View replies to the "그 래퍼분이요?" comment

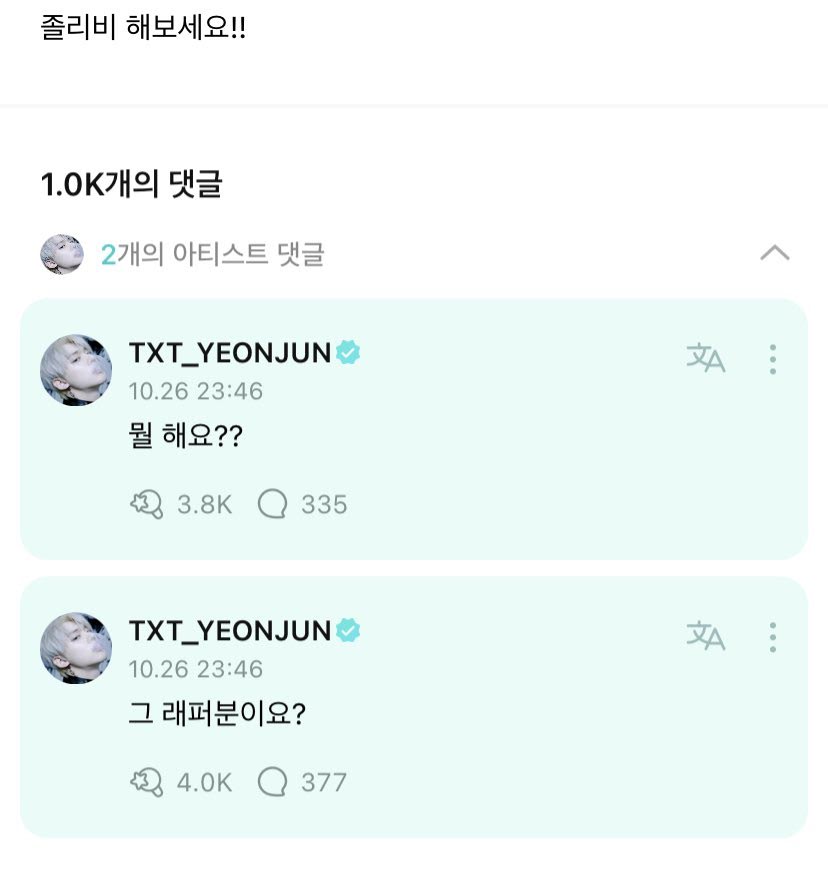[x=273, y=781]
